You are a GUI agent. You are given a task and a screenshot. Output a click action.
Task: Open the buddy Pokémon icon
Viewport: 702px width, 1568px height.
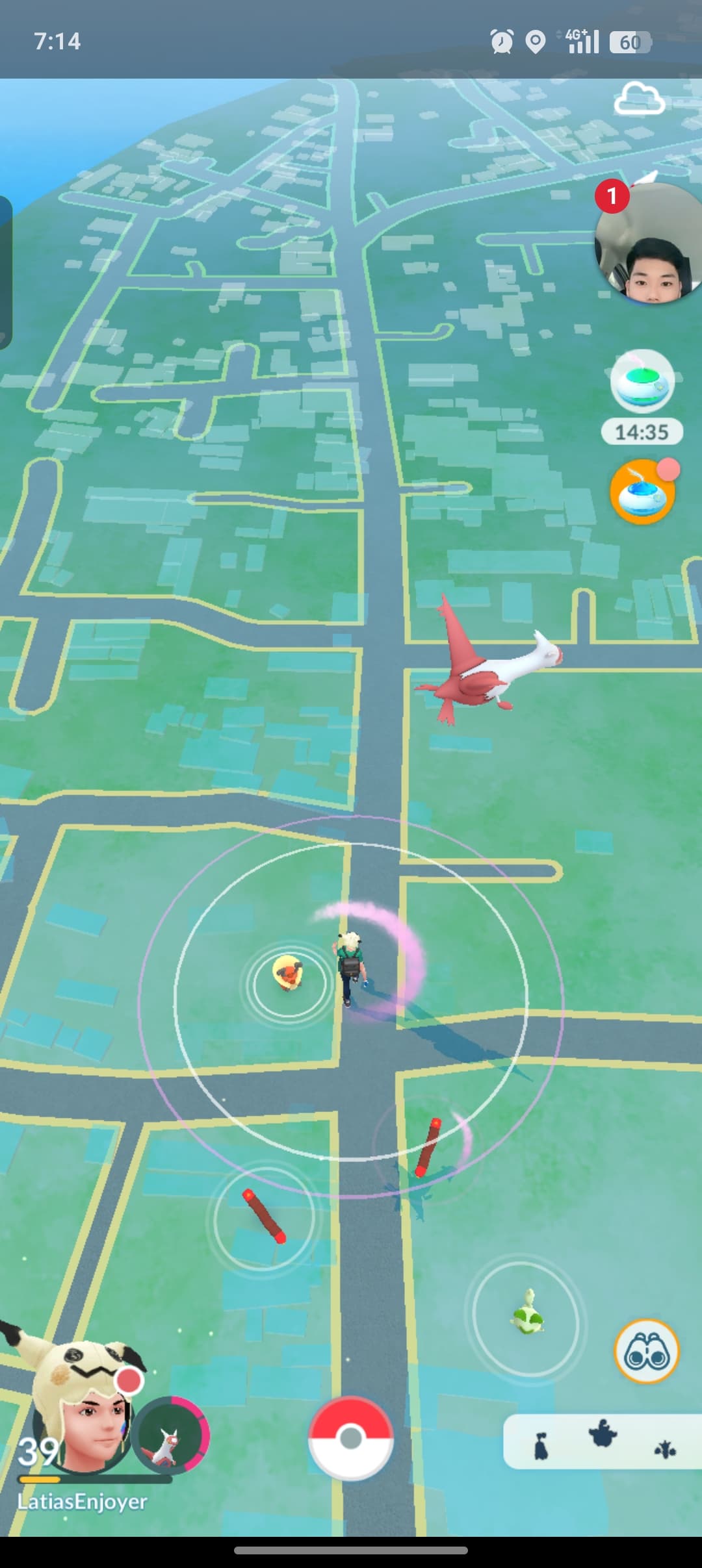tap(170, 1434)
